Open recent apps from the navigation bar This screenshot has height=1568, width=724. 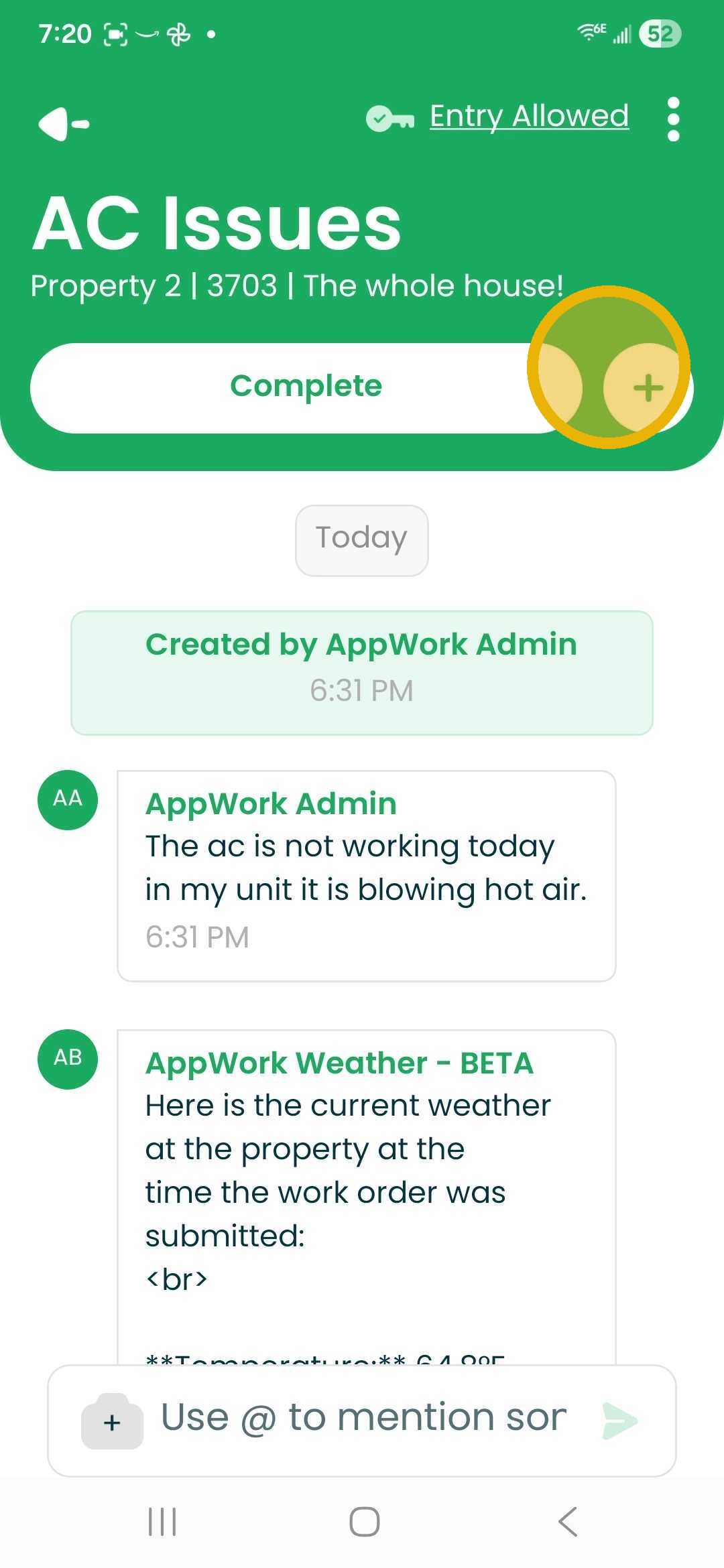tap(162, 1521)
